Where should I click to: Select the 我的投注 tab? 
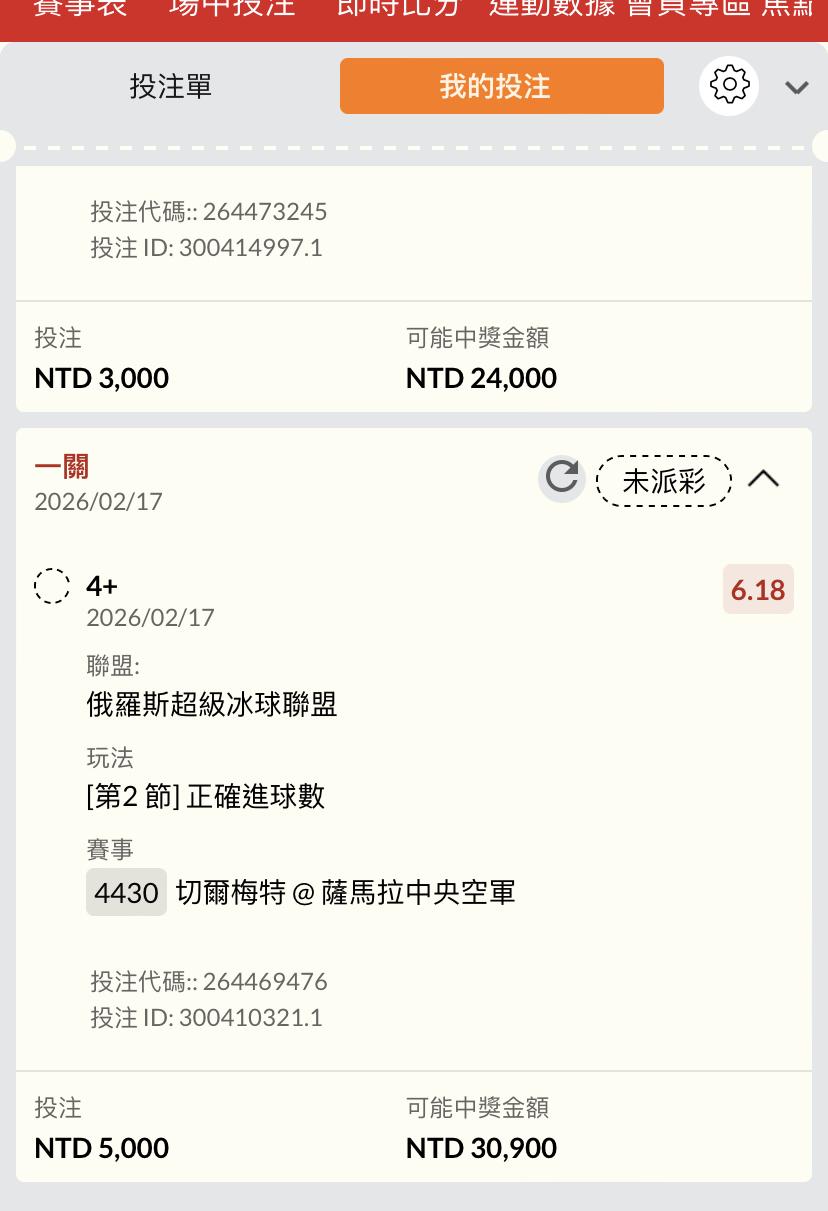(x=501, y=86)
